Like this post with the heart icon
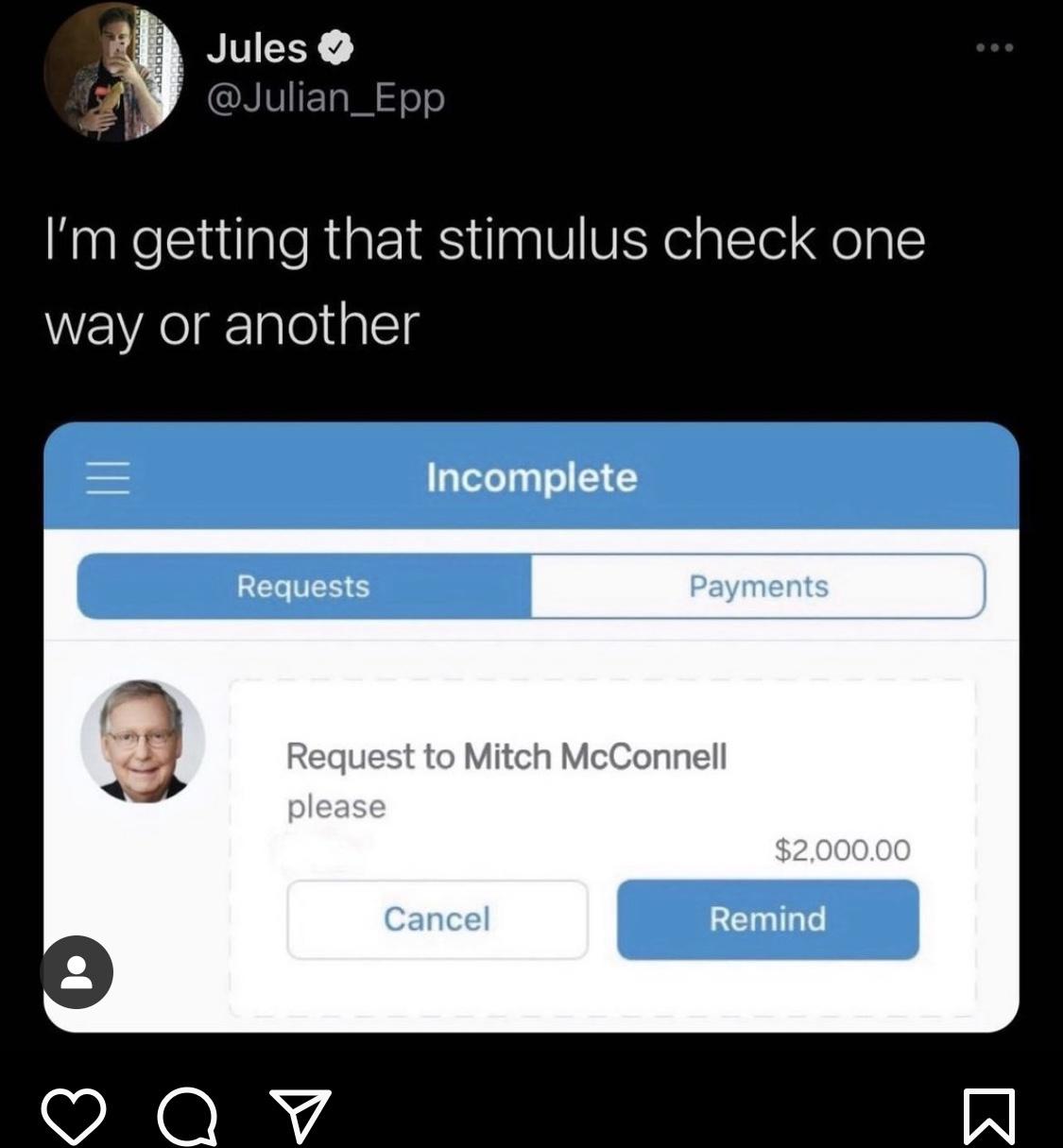The height and width of the screenshot is (1148, 1063). 74,1116
